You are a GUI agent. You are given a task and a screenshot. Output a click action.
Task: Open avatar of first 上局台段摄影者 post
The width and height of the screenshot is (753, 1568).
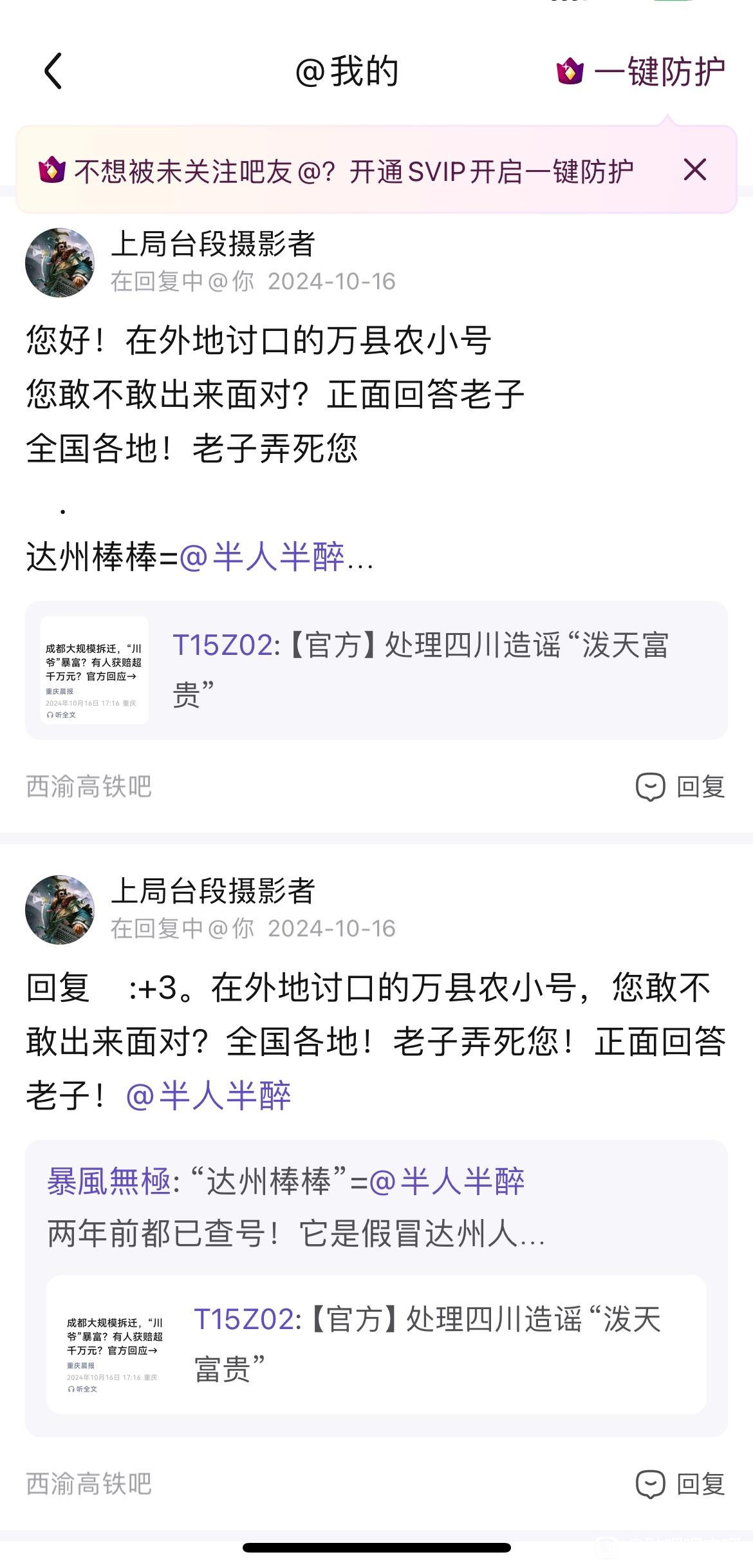(x=60, y=263)
